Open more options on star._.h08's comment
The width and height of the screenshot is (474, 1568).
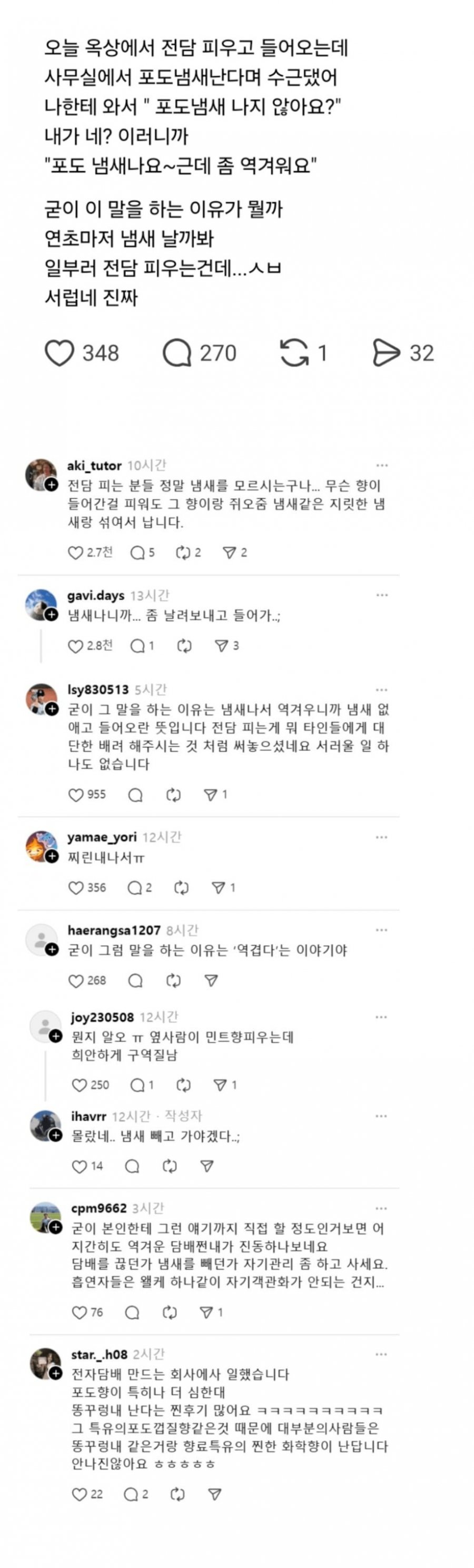coord(381,1354)
